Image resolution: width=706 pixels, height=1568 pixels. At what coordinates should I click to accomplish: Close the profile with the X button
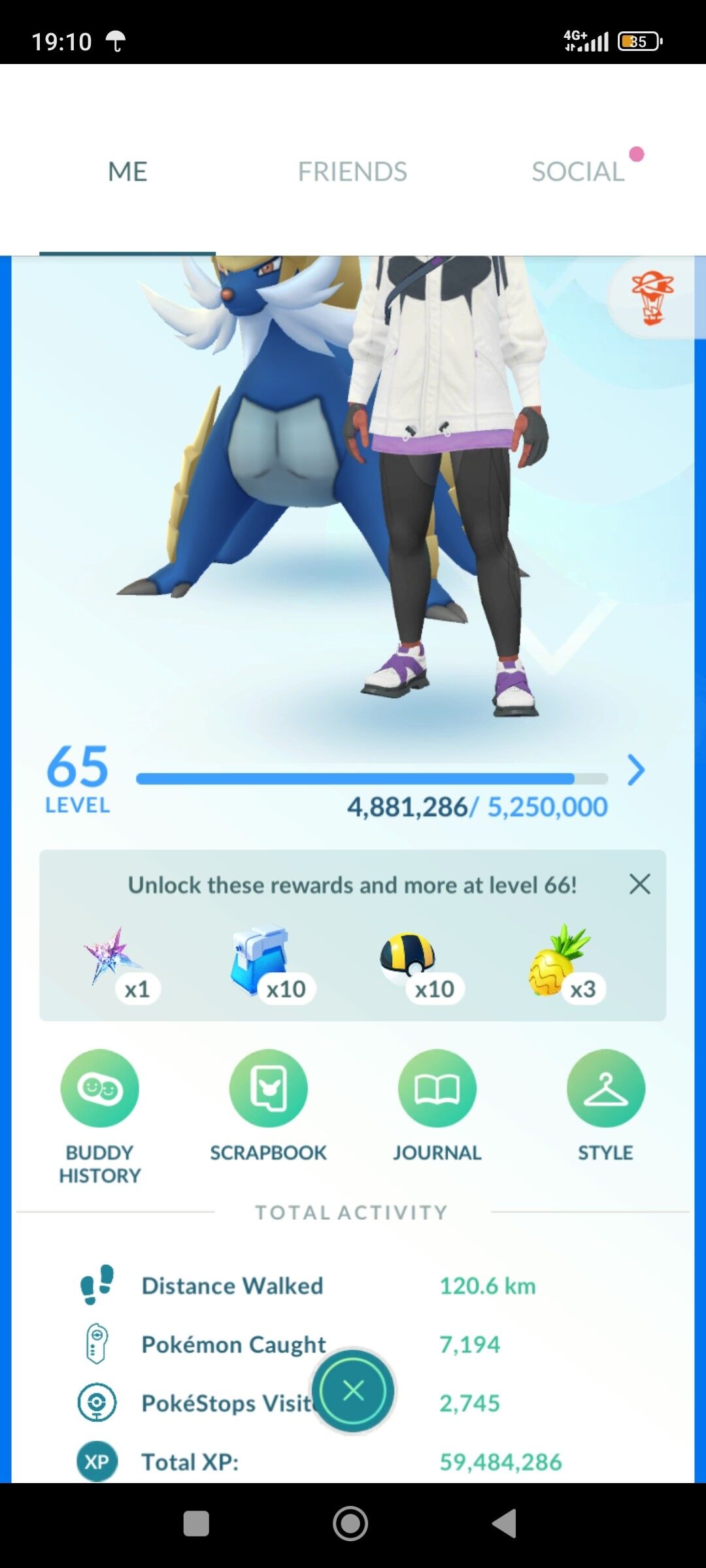click(x=353, y=1391)
